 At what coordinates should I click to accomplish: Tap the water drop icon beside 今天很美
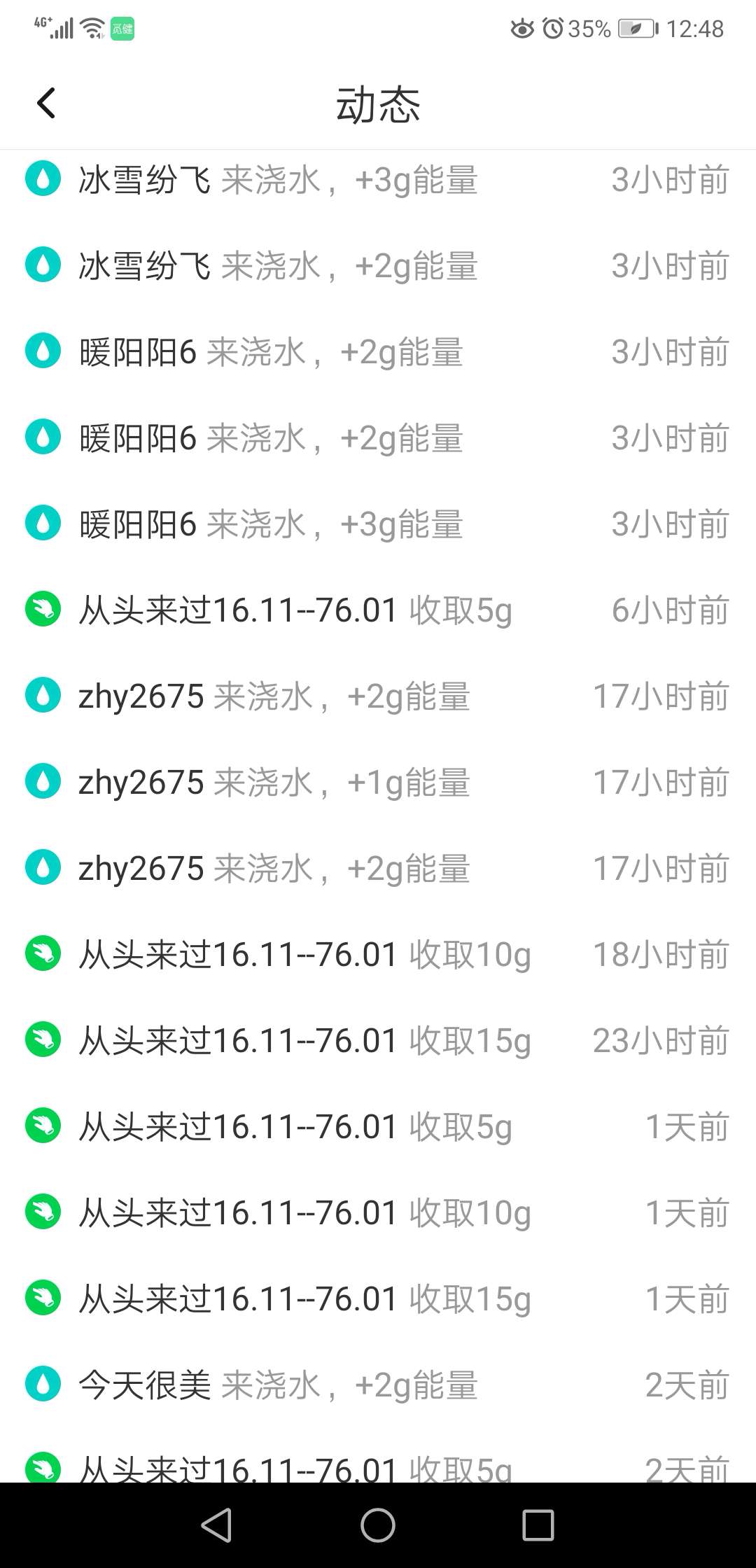pos(42,1384)
